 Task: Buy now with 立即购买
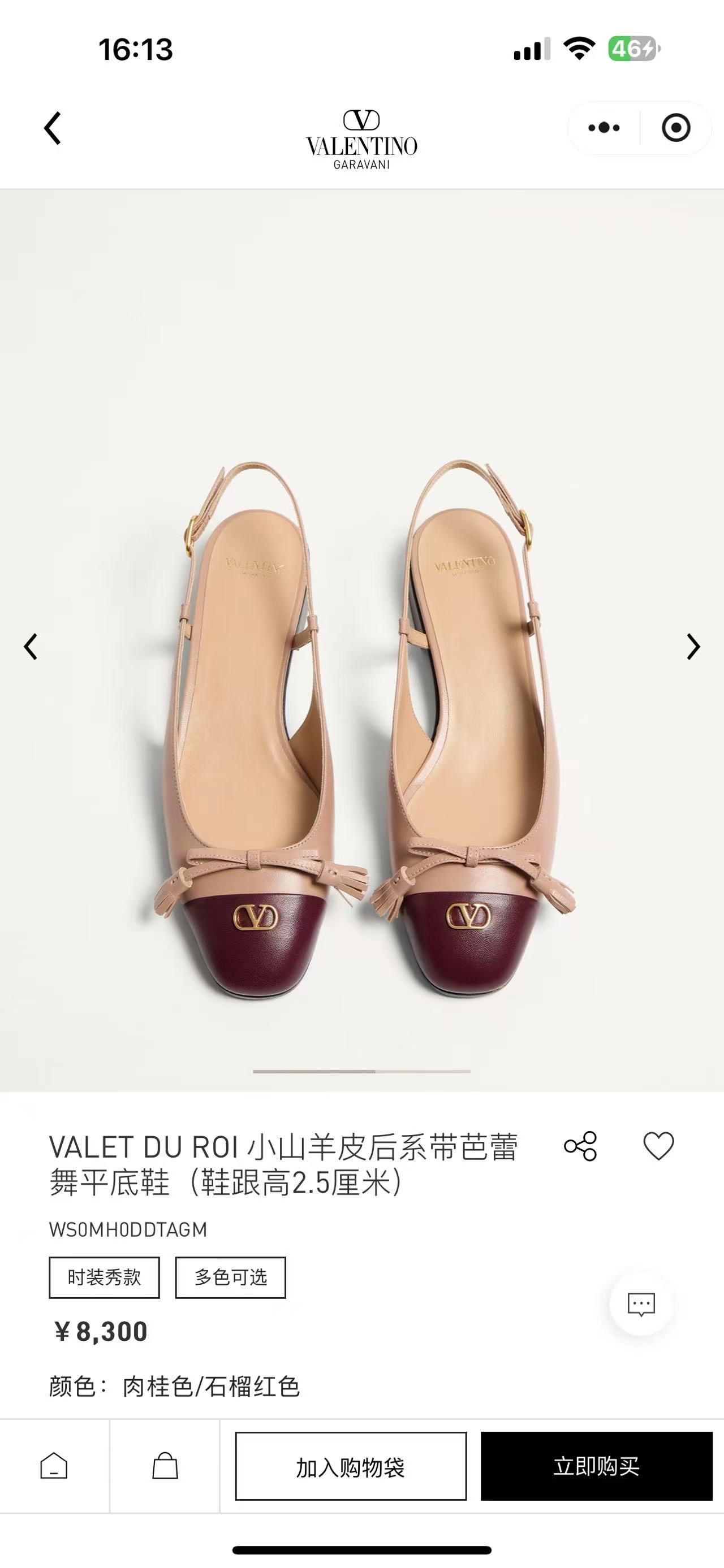[596, 1466]
